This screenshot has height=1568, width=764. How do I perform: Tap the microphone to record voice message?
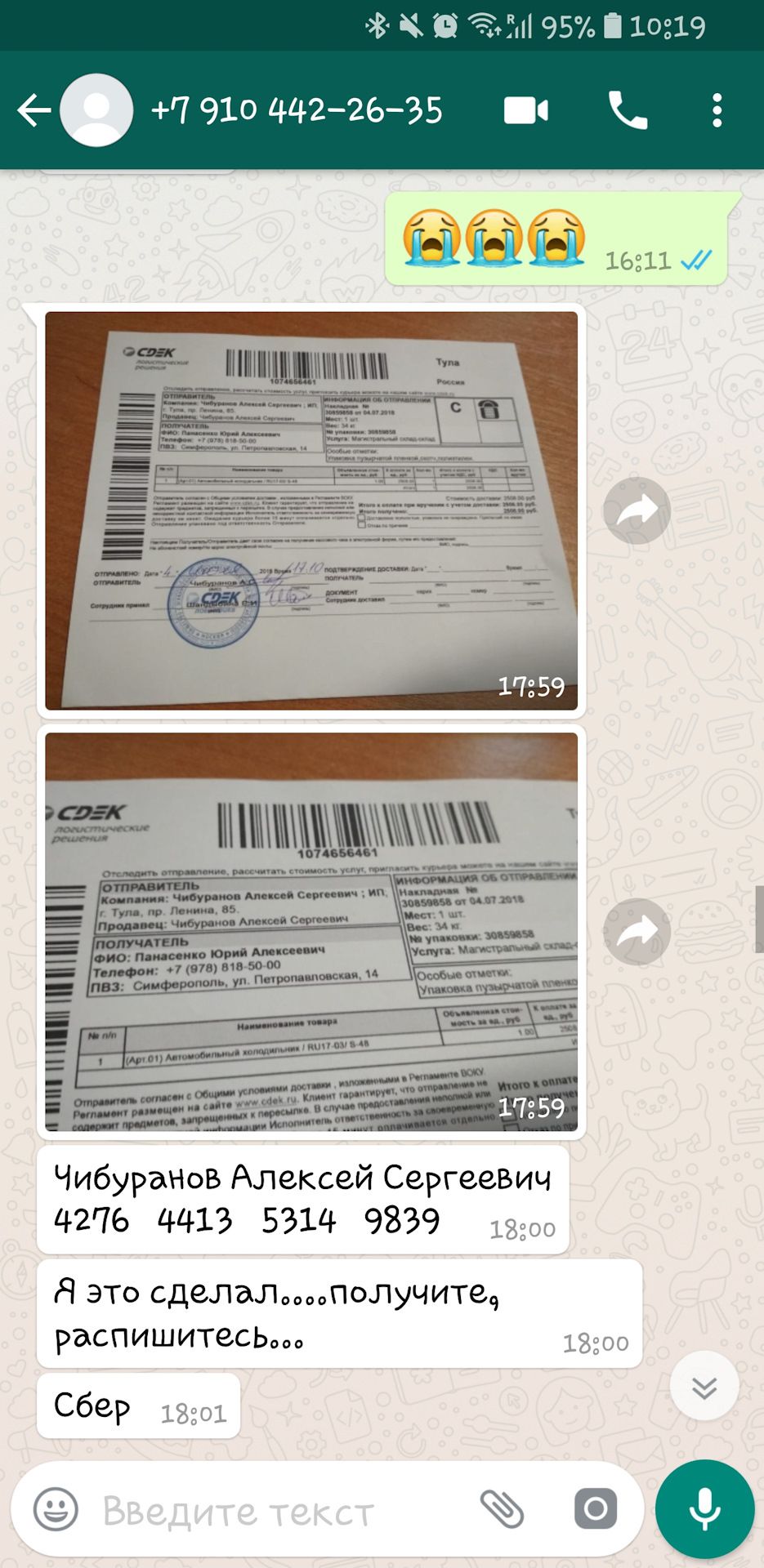click(x=704, y=1509)
